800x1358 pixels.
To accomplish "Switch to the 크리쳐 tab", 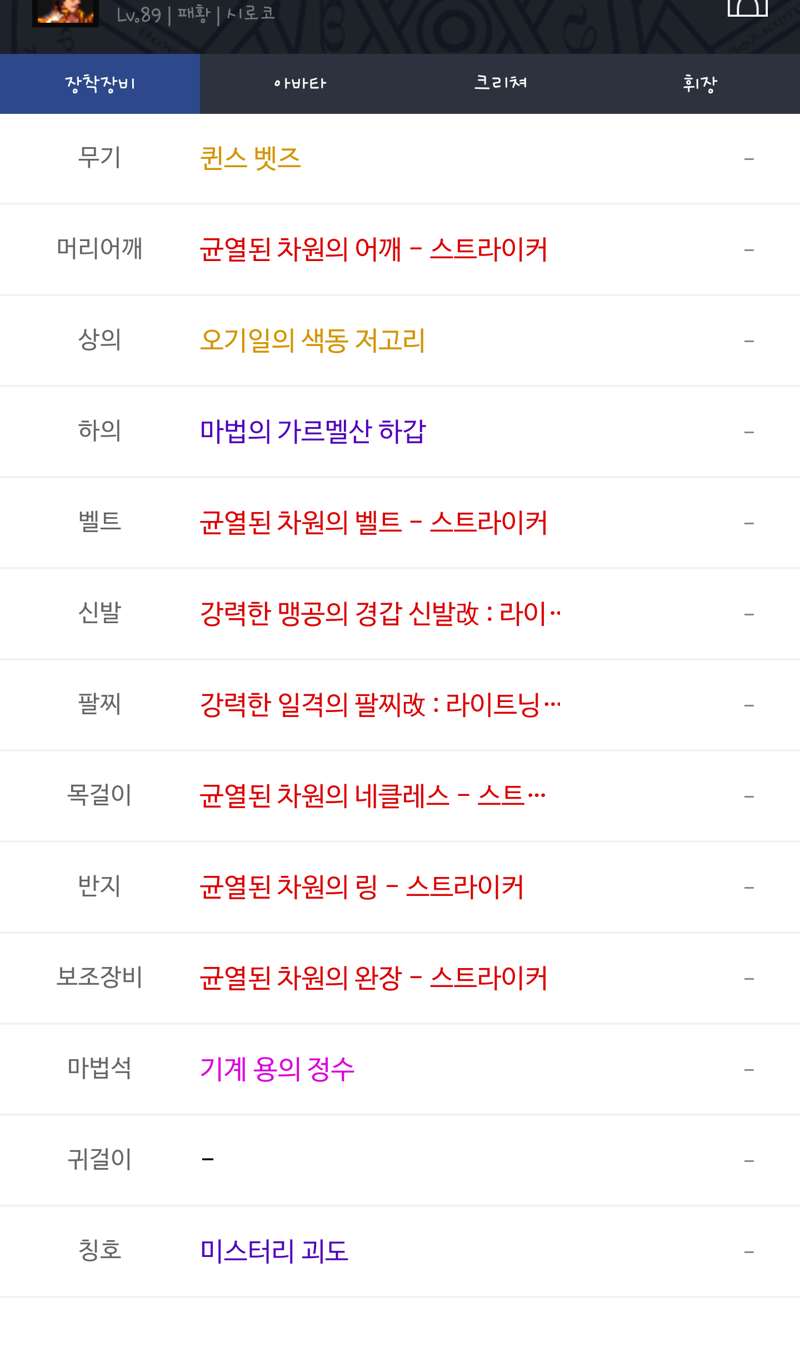I will tap(500, 84).
